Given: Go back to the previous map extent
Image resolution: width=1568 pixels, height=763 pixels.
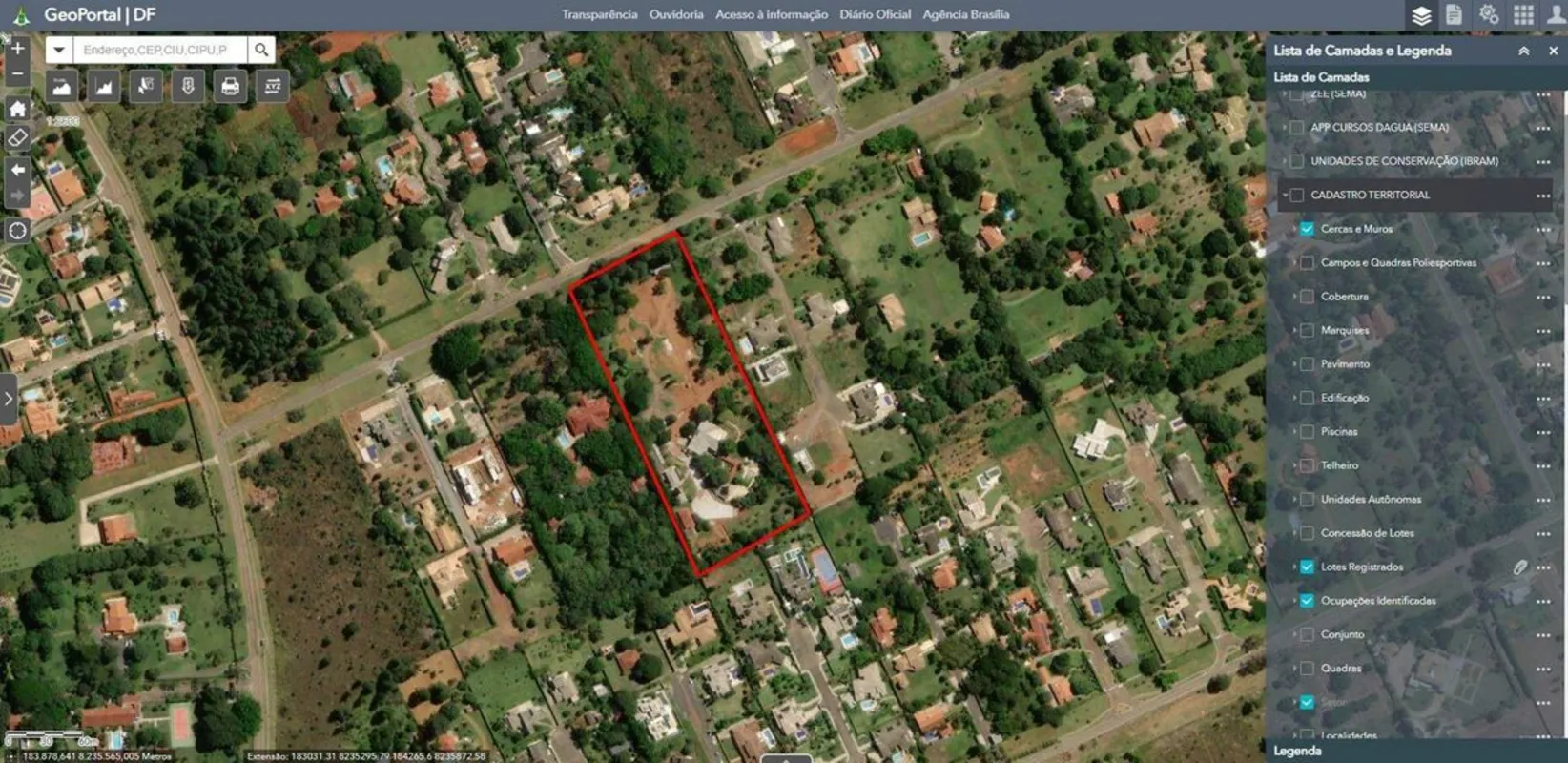Looking at the screenshot, I should point(17,170).
